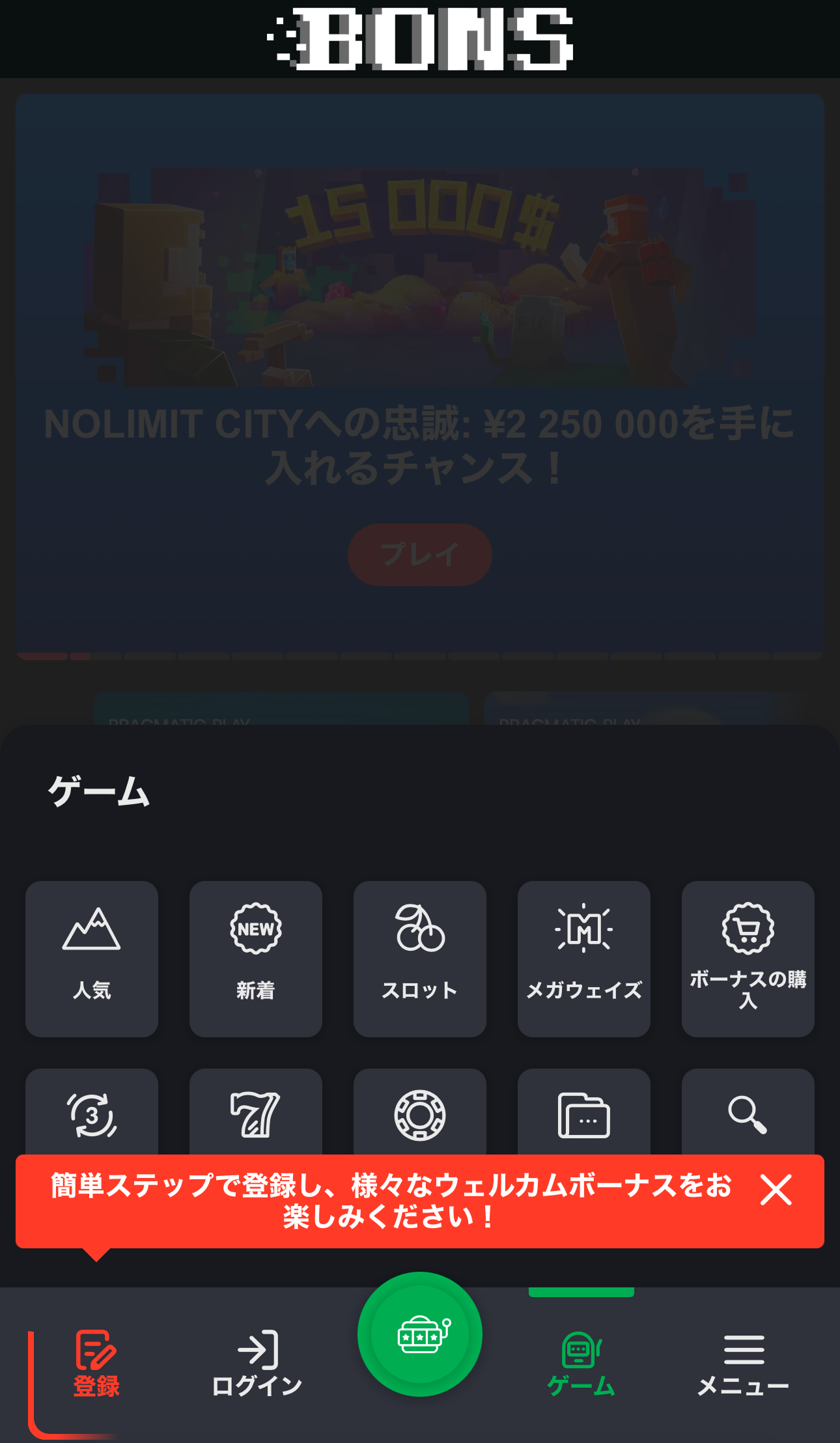This screenshot has width=840, height=1443.
Task: Open the lucky 7 games tile
Action: (x=256, y=1114)
